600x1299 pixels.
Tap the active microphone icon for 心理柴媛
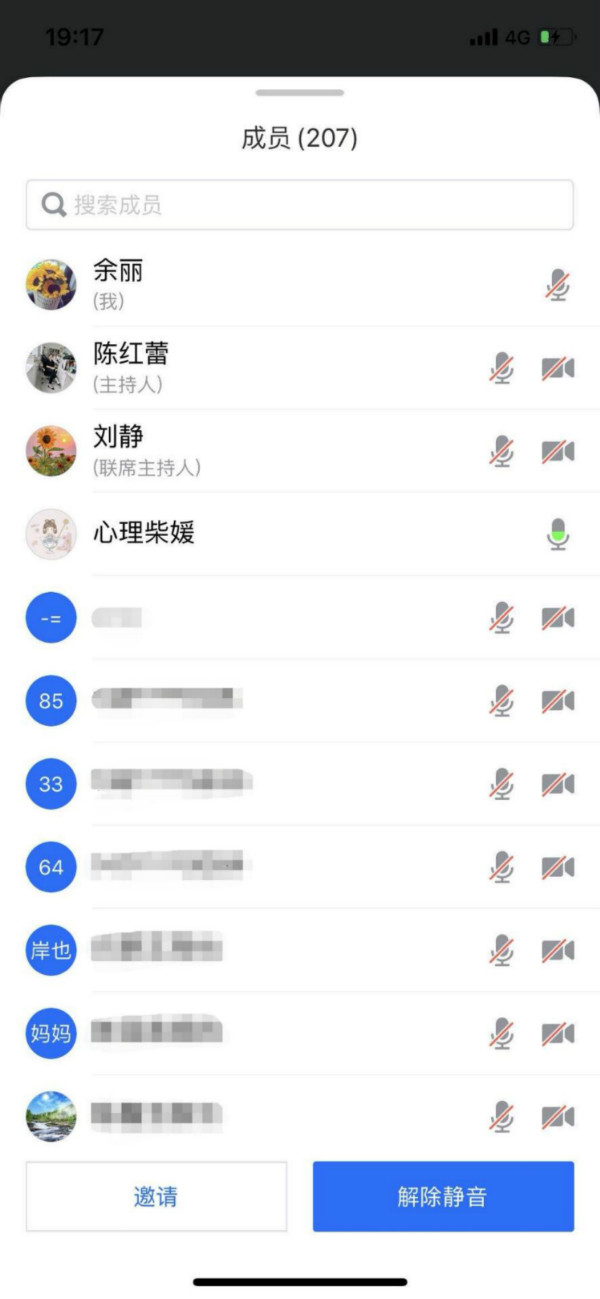click(558, 534)
